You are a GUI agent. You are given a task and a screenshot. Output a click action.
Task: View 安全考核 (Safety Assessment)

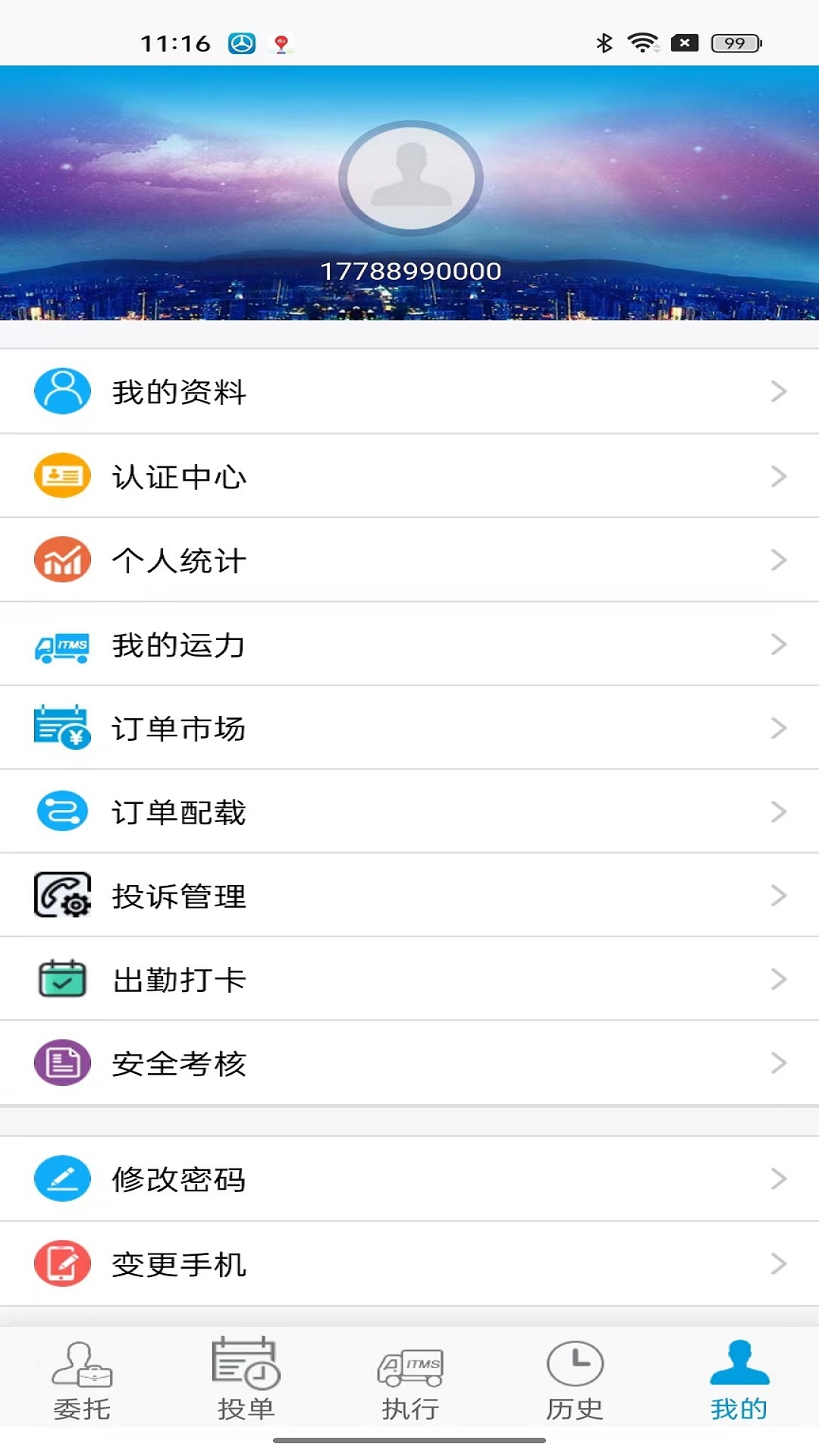(x=409, y=1063)
